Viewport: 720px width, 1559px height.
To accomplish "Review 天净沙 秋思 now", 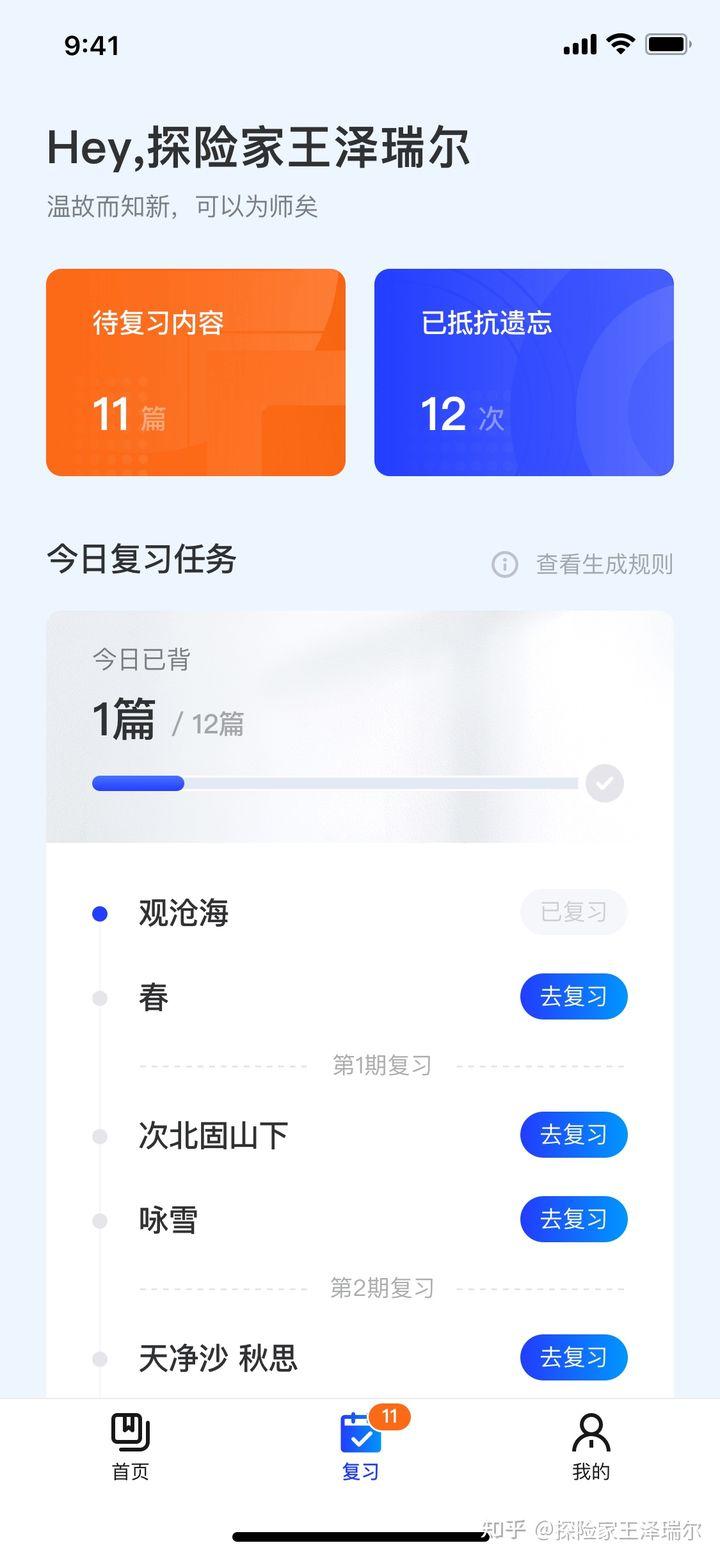I will point(574,1357).
